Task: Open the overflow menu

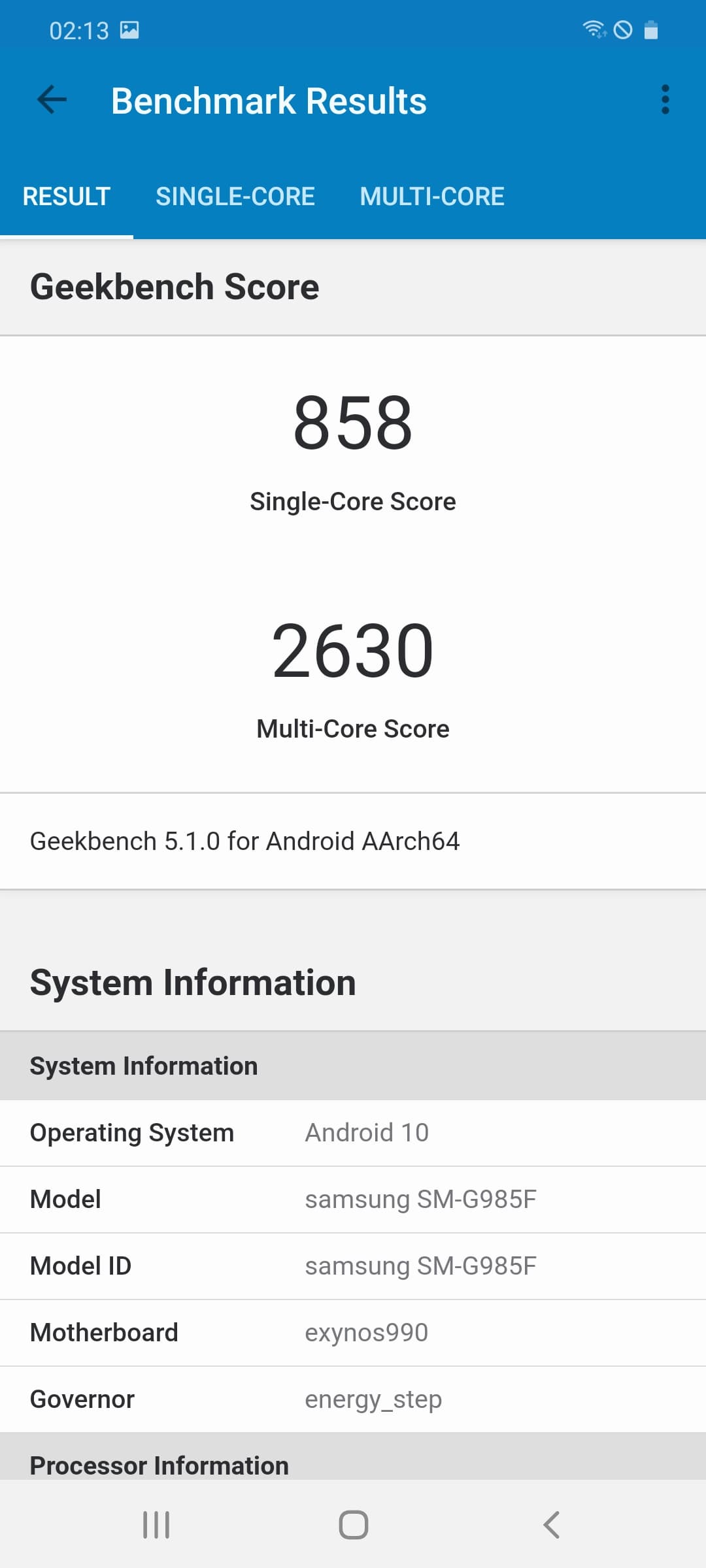Action: pos(665,100)
